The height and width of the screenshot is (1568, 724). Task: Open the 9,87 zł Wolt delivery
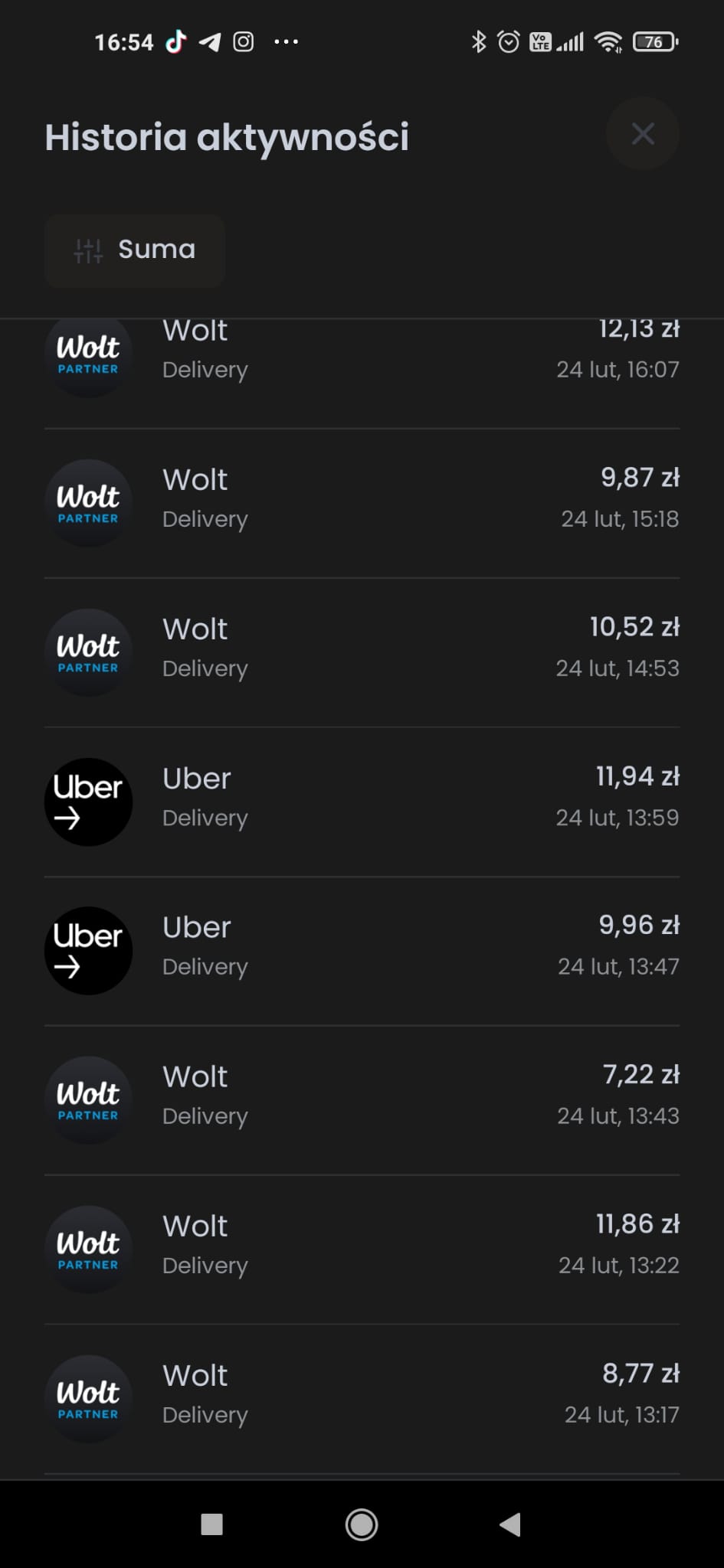click(x=362, y=503)
